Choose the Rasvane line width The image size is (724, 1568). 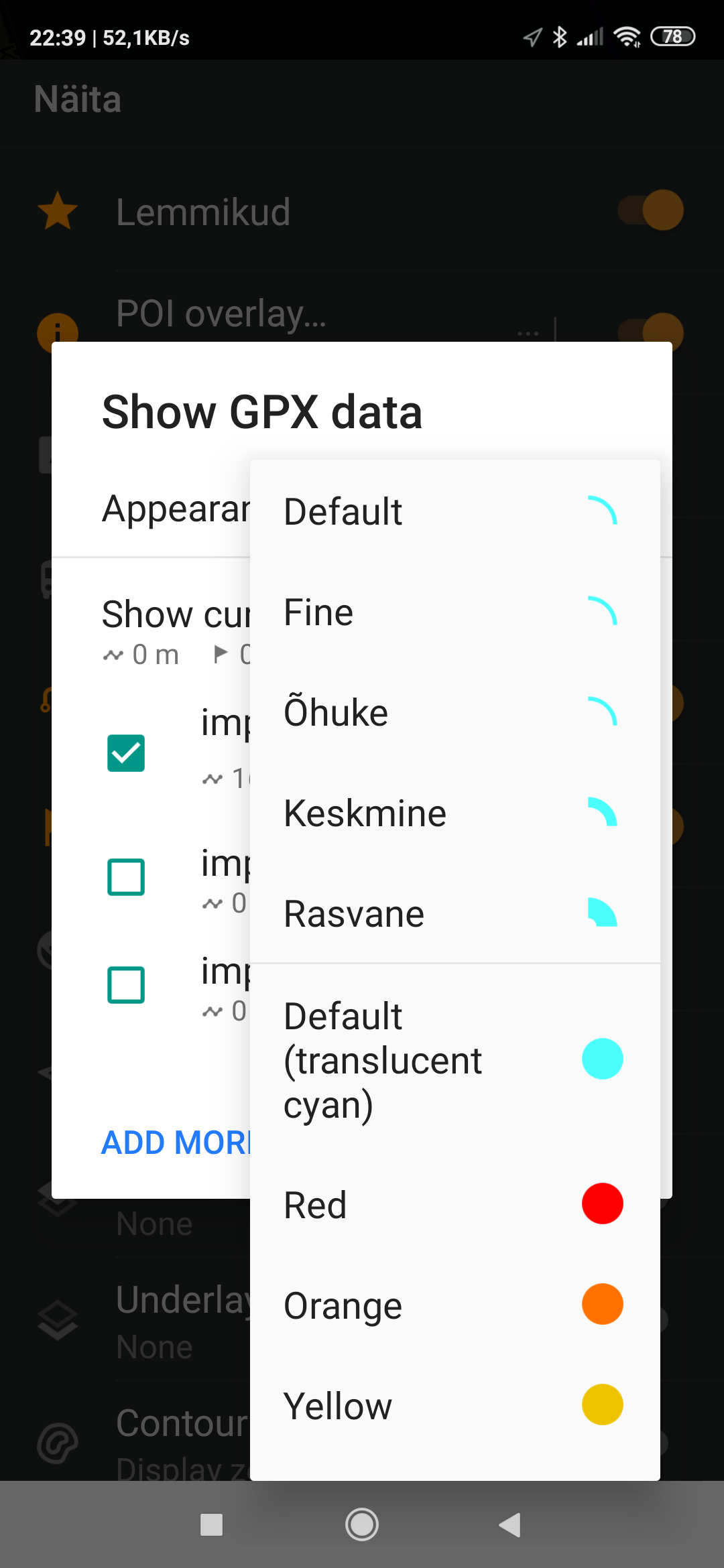pos(455,913)
